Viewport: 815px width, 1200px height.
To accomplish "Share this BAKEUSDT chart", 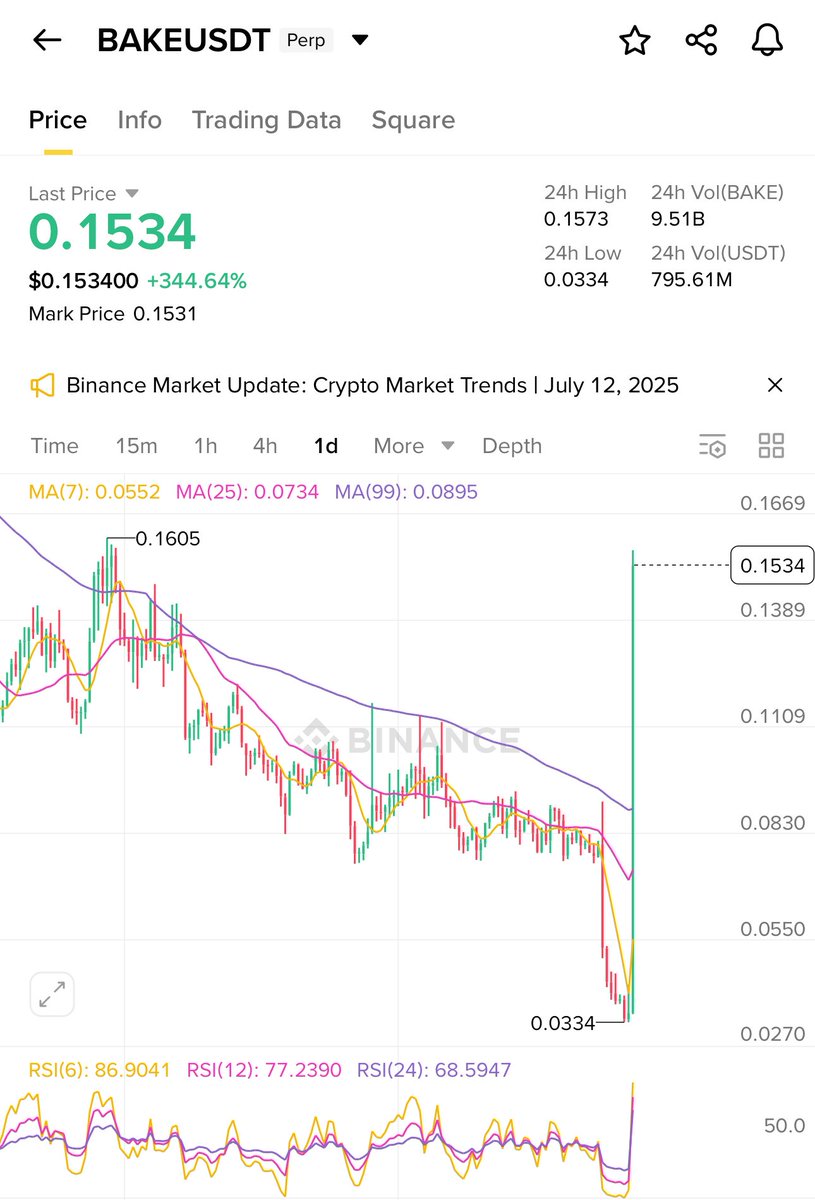I will pos(701,41).
